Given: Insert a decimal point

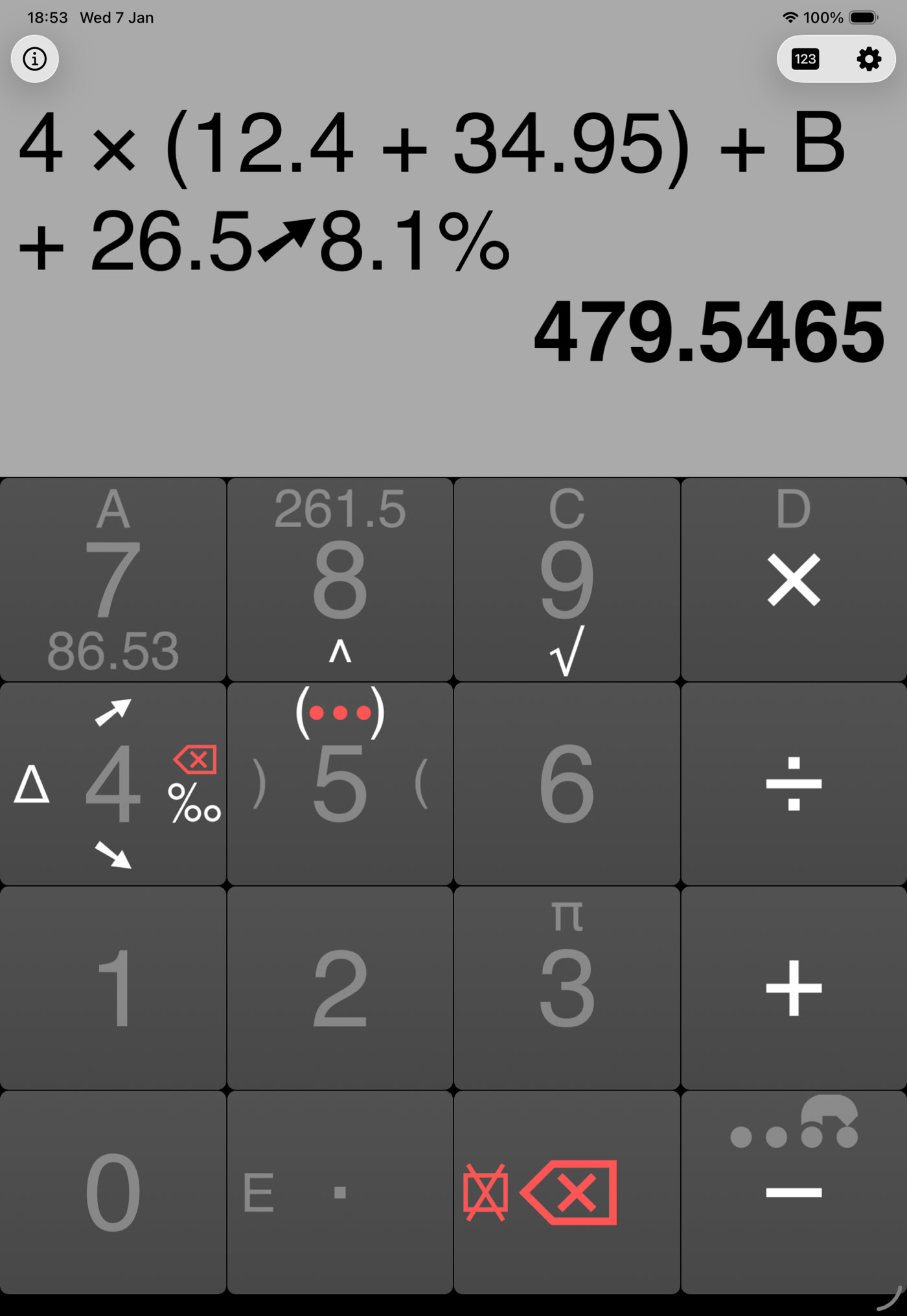Looking at the screenshot, I should coord(339,1192).
